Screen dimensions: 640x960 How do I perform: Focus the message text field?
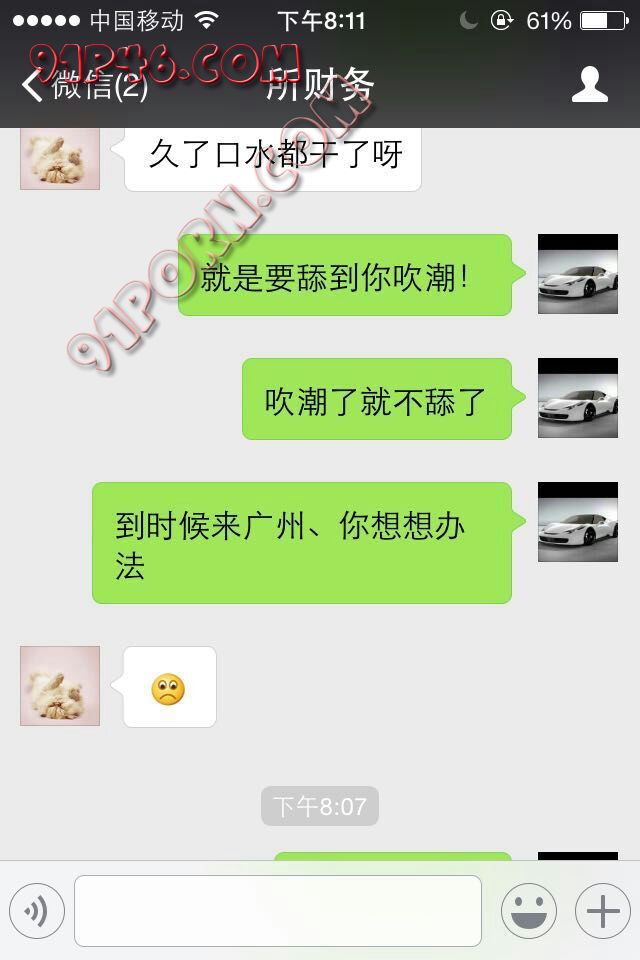tap(278, 911)
